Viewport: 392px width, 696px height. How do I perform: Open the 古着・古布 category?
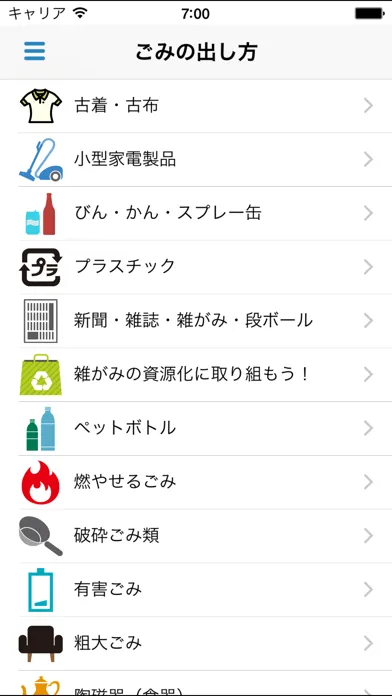[196, 106]
